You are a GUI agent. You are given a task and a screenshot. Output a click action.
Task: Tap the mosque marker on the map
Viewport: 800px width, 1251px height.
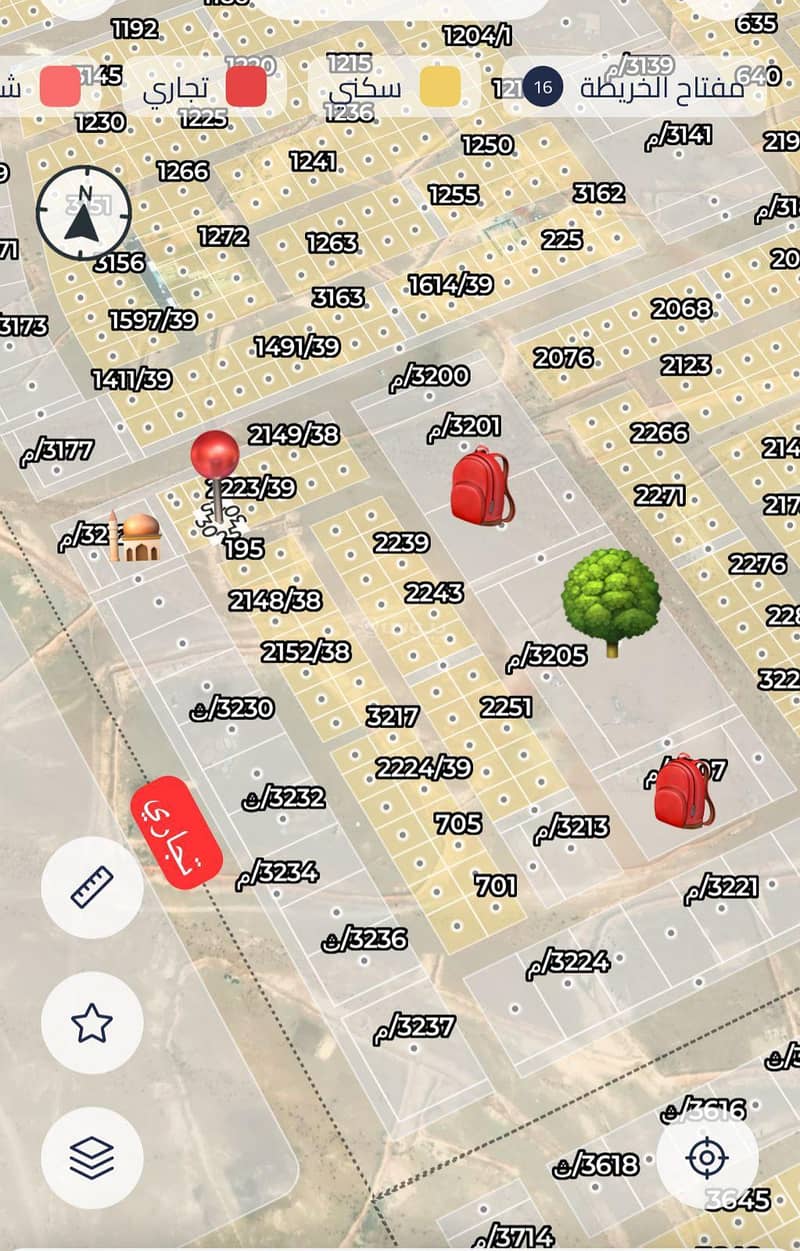[x=135, y=537]
